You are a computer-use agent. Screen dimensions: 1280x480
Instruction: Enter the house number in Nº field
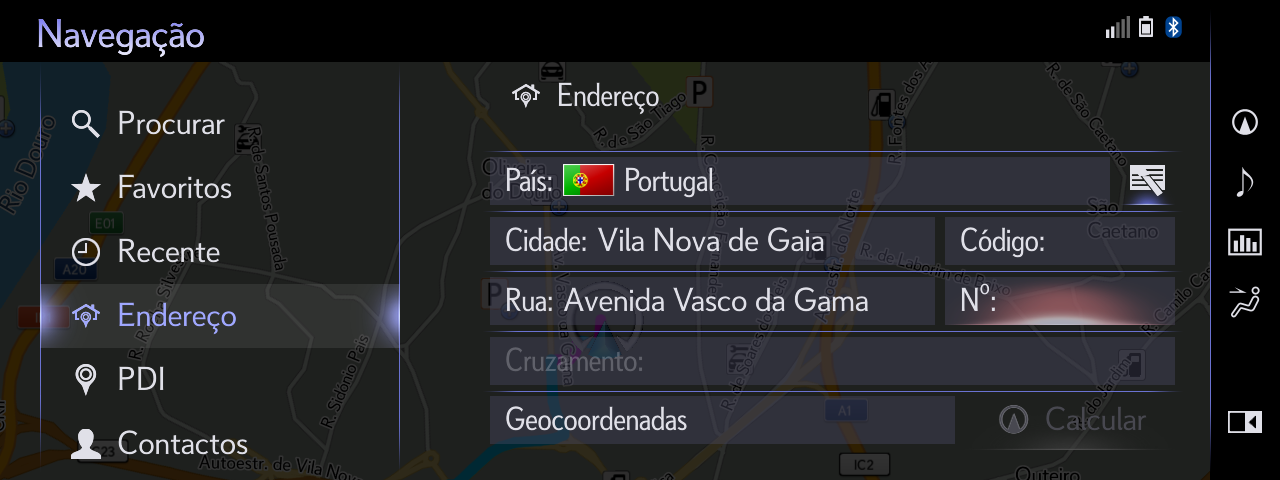point(1058,301)
